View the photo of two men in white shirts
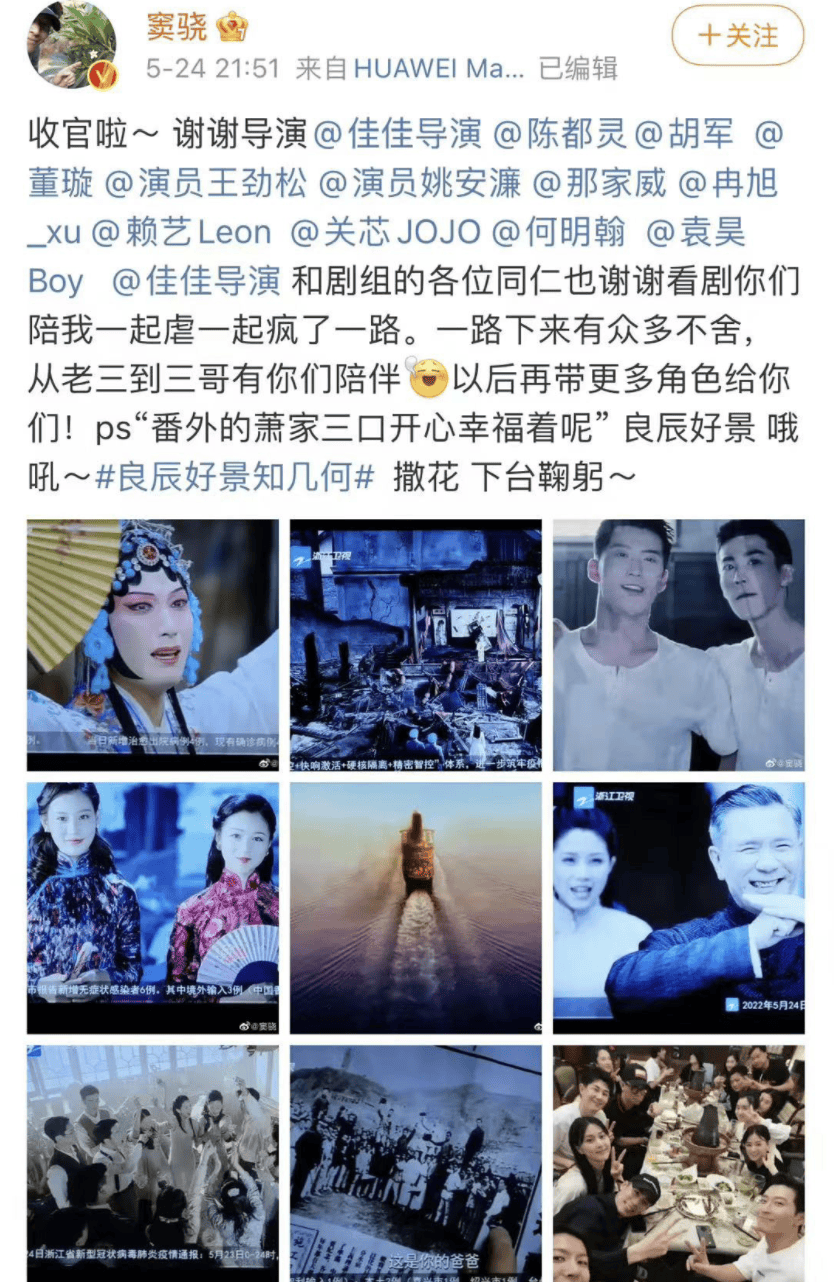Screen dimensions: 836x1282 pyautogui.click(x=679, y=645)
